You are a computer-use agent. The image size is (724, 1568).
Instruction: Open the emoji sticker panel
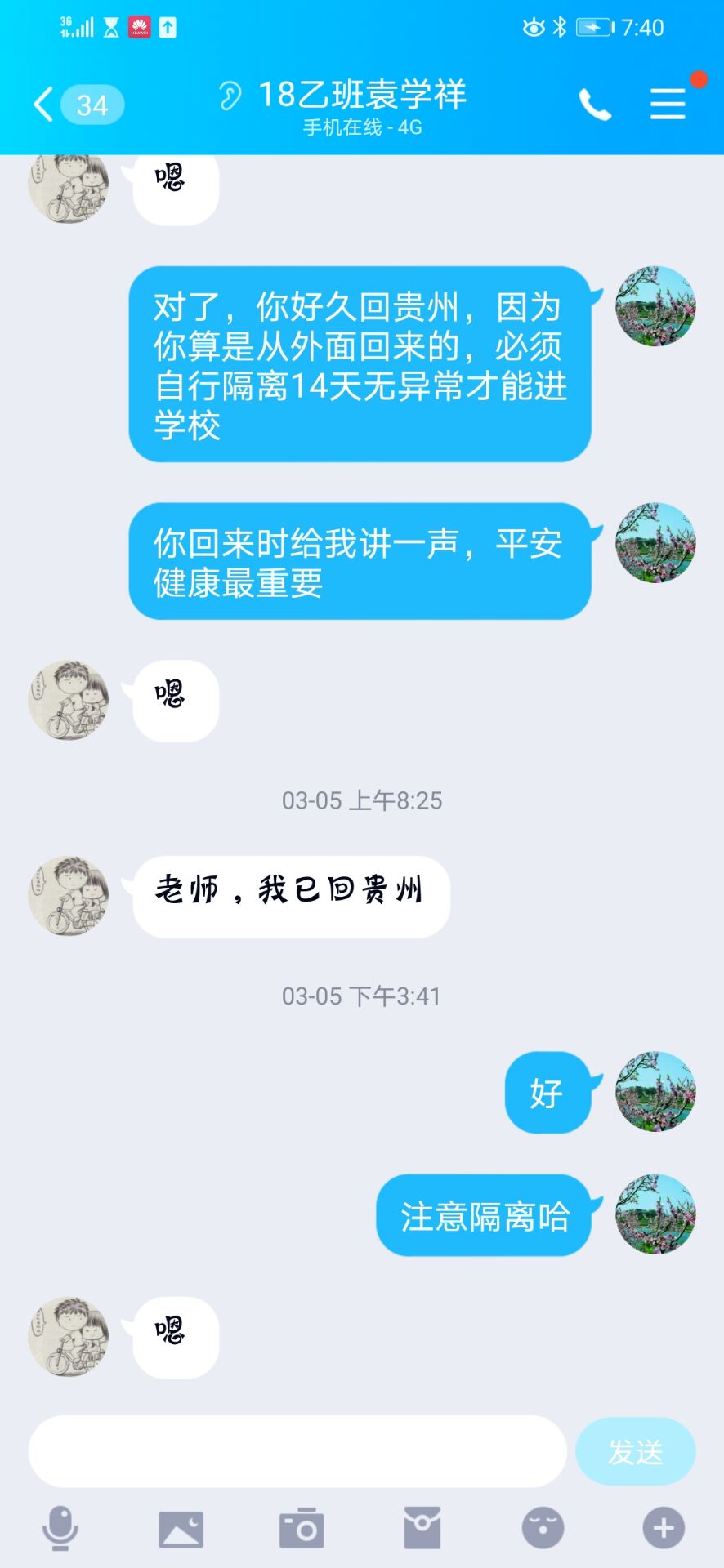click(x=543, y=1528)
